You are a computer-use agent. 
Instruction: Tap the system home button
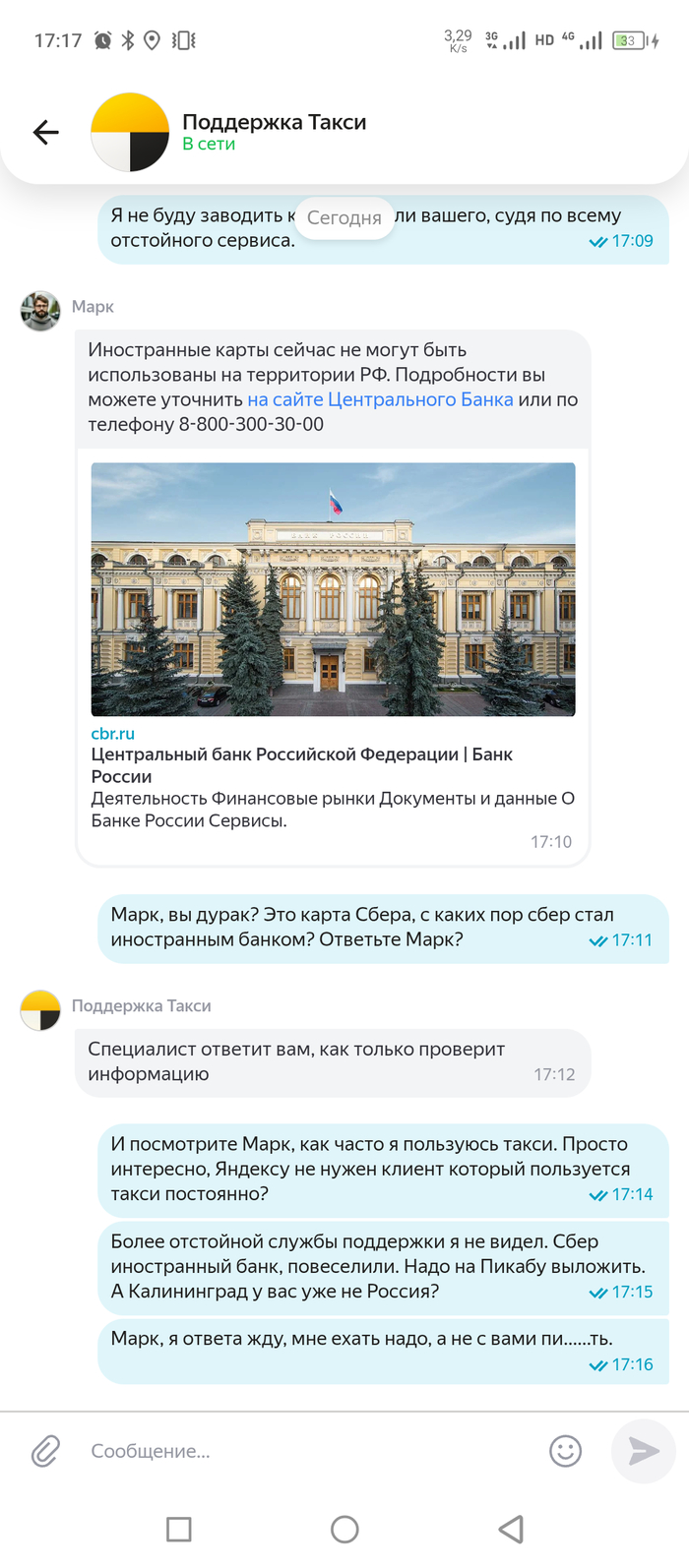pyautogui.click(x=344, y=1529)
